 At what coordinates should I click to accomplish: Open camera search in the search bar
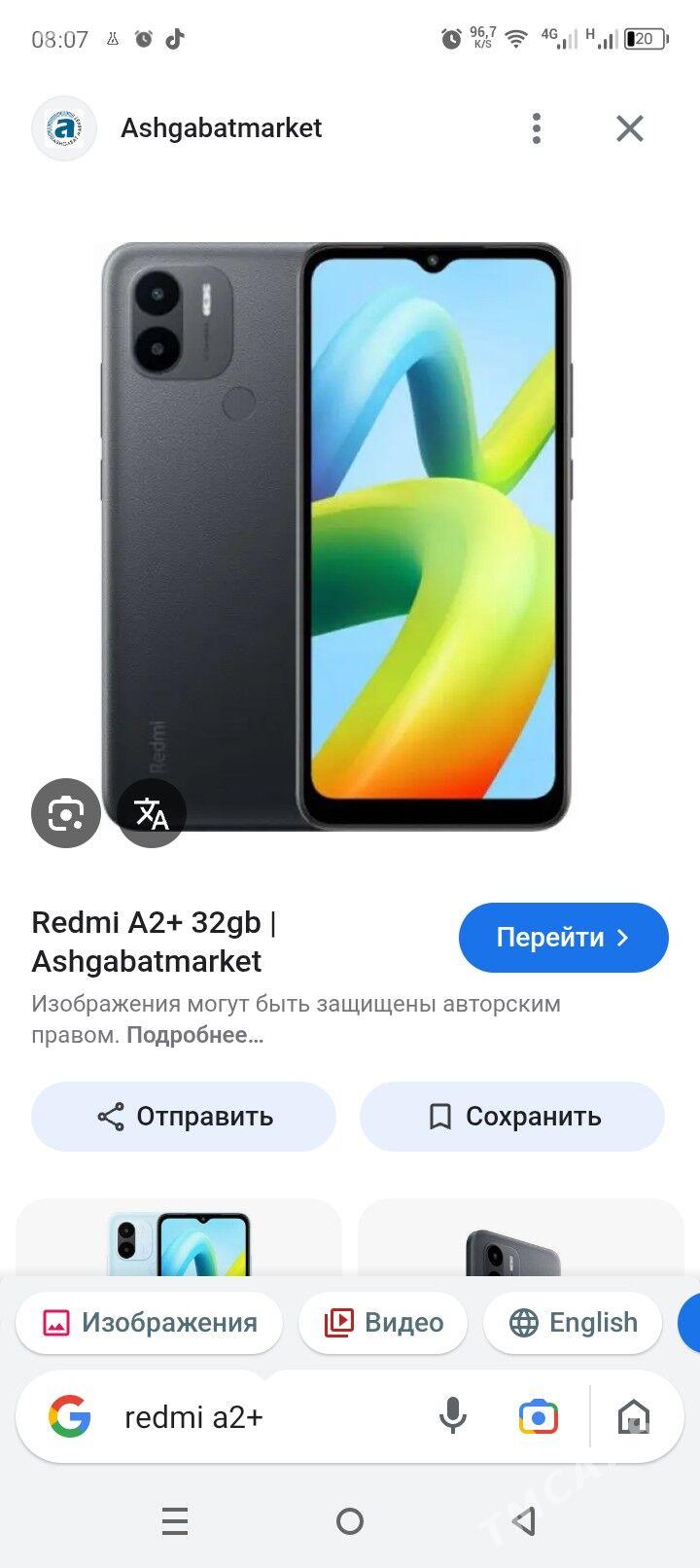click(x=538, y=1417)
